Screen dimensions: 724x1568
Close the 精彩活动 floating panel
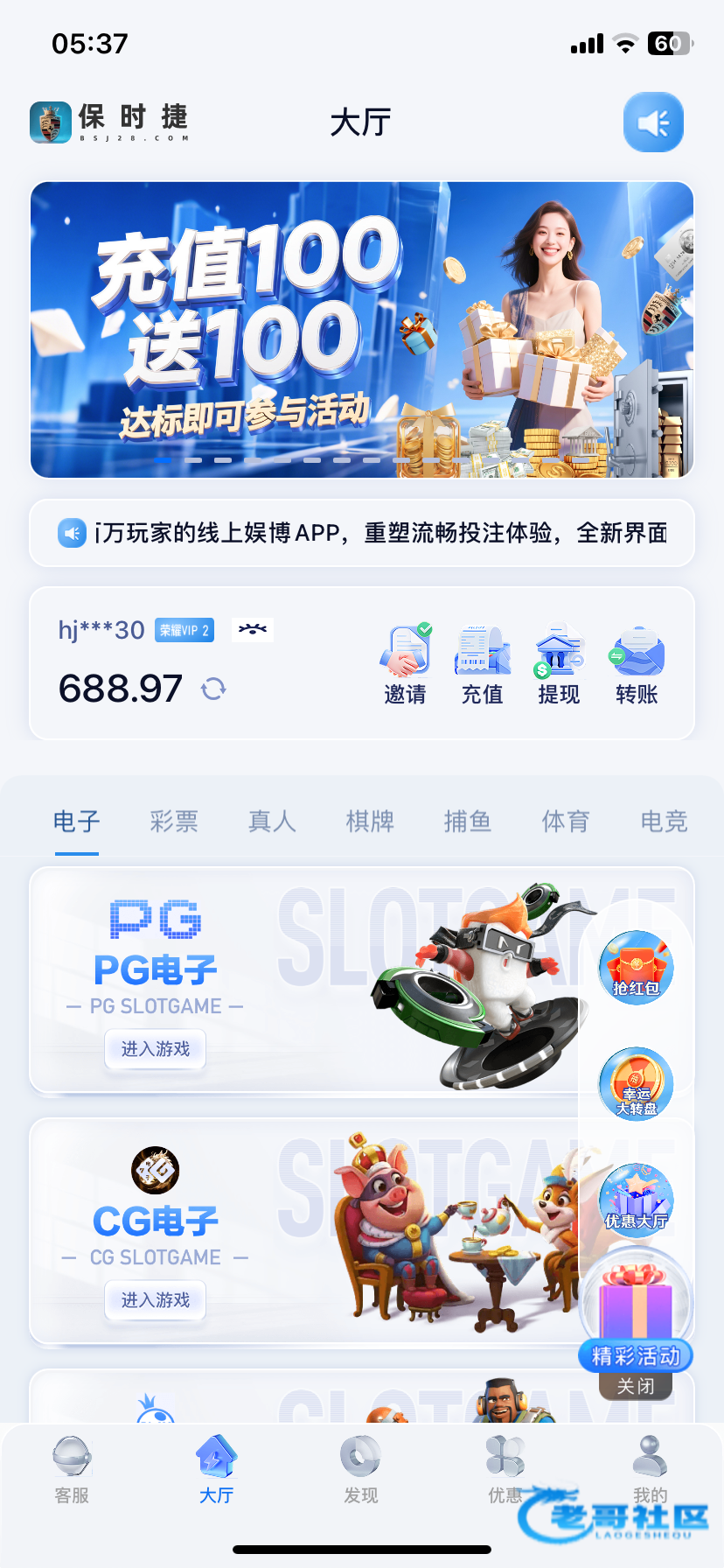636,1386
